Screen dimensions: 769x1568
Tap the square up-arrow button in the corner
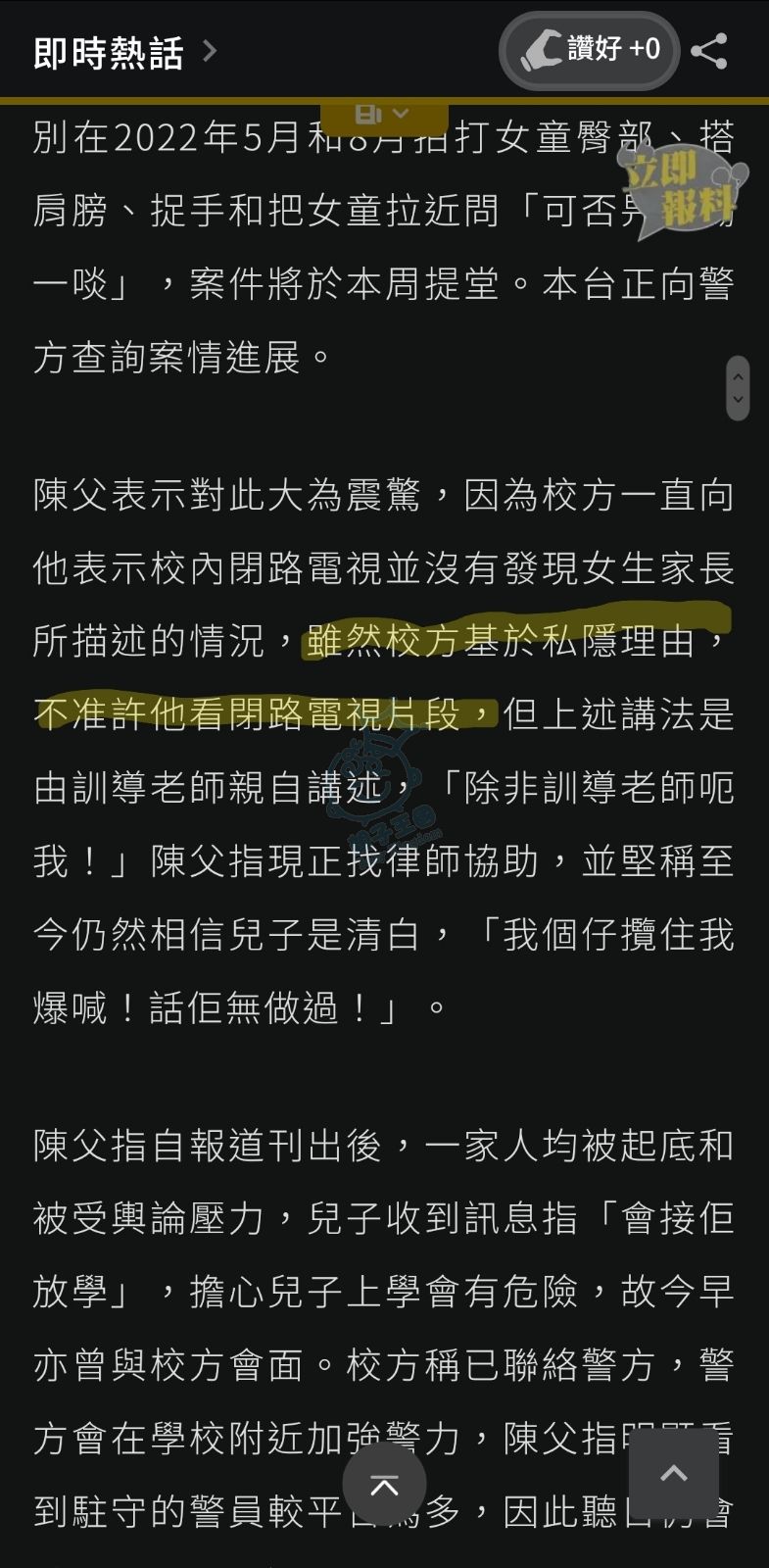pos(673,1473)
